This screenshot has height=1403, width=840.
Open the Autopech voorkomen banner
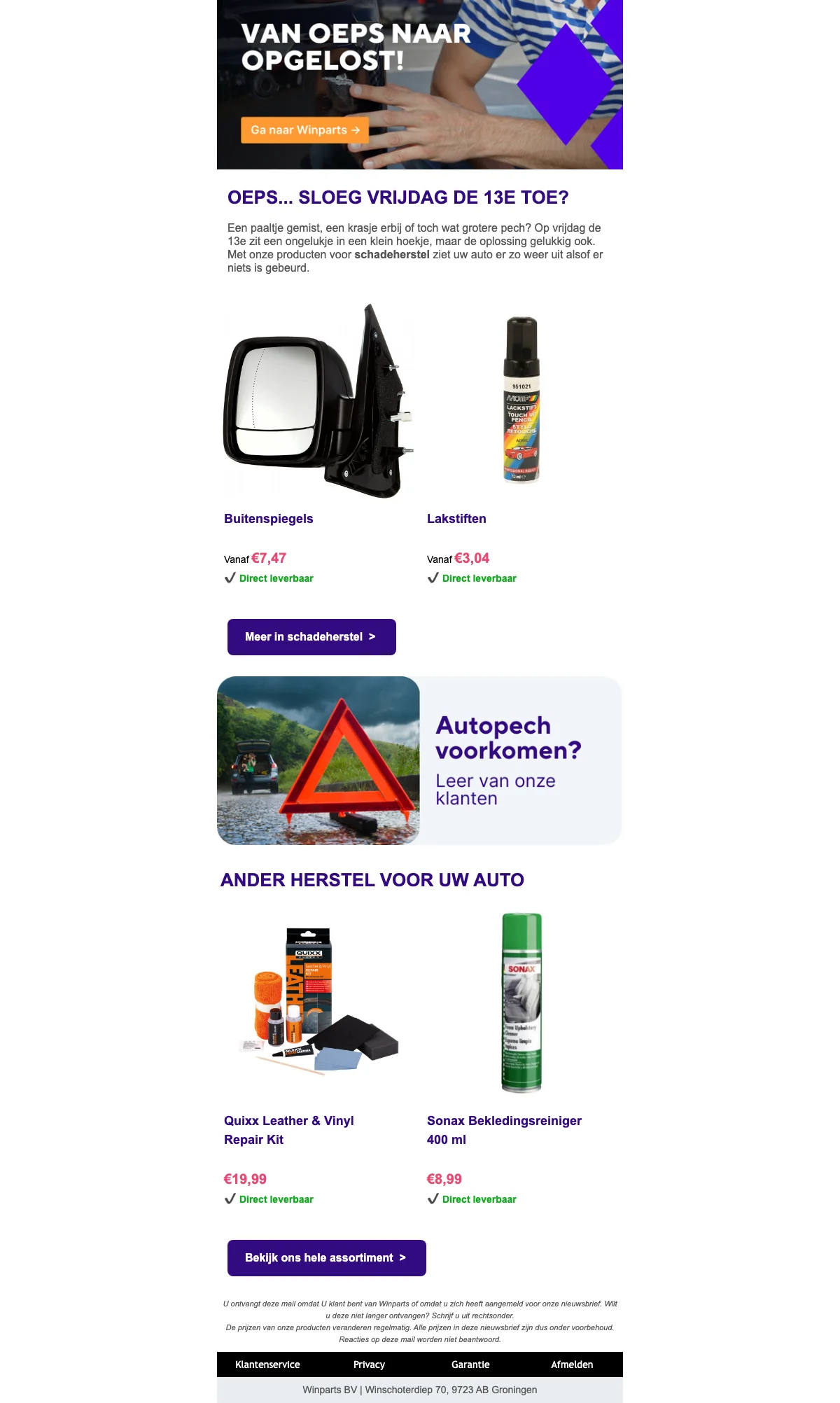pyautogui.click(x=419, y=760)
